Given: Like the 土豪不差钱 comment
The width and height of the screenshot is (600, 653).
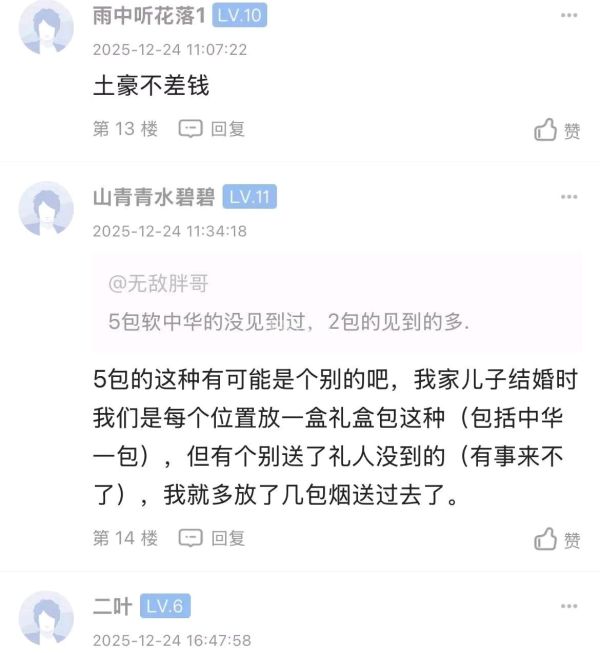Looking at the screenshot, I should pyautogui.click(x=557, y=130).
